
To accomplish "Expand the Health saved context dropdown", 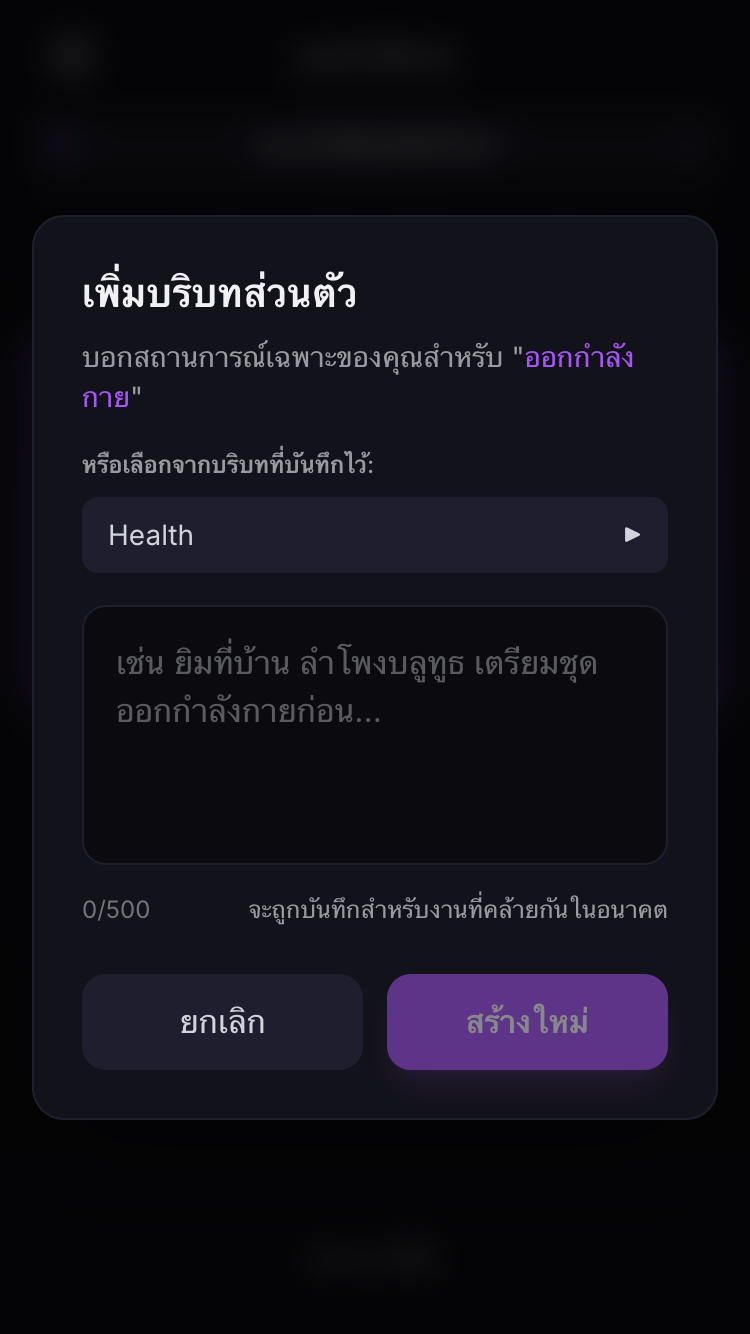I will click(374, 535).
